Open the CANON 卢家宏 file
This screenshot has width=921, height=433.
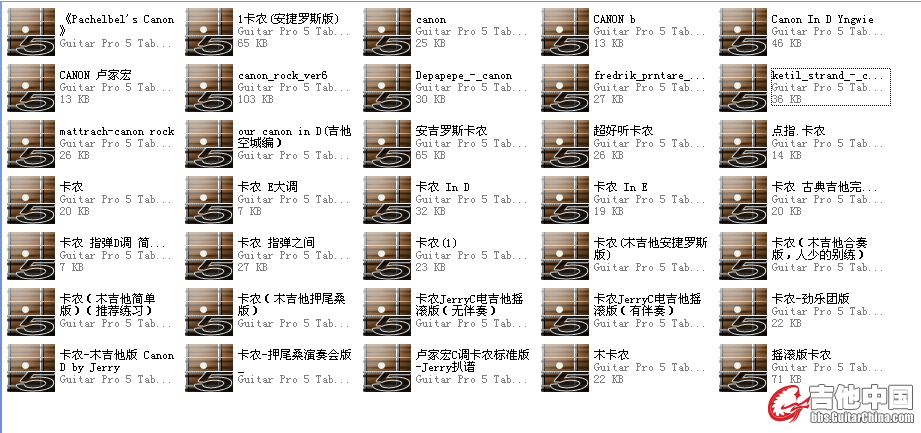(x=31, y=88)
